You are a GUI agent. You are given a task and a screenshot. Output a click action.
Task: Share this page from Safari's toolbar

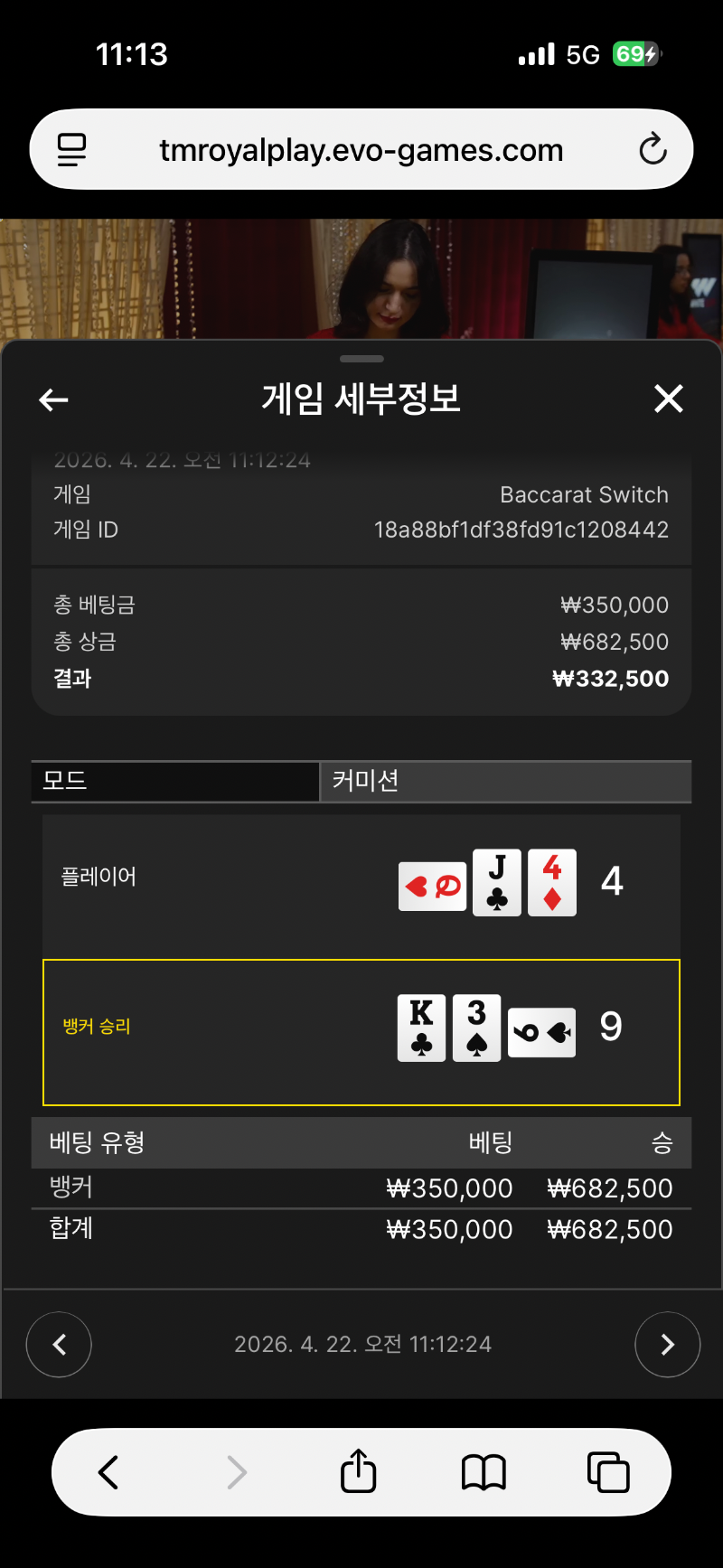coord(358,1472)
